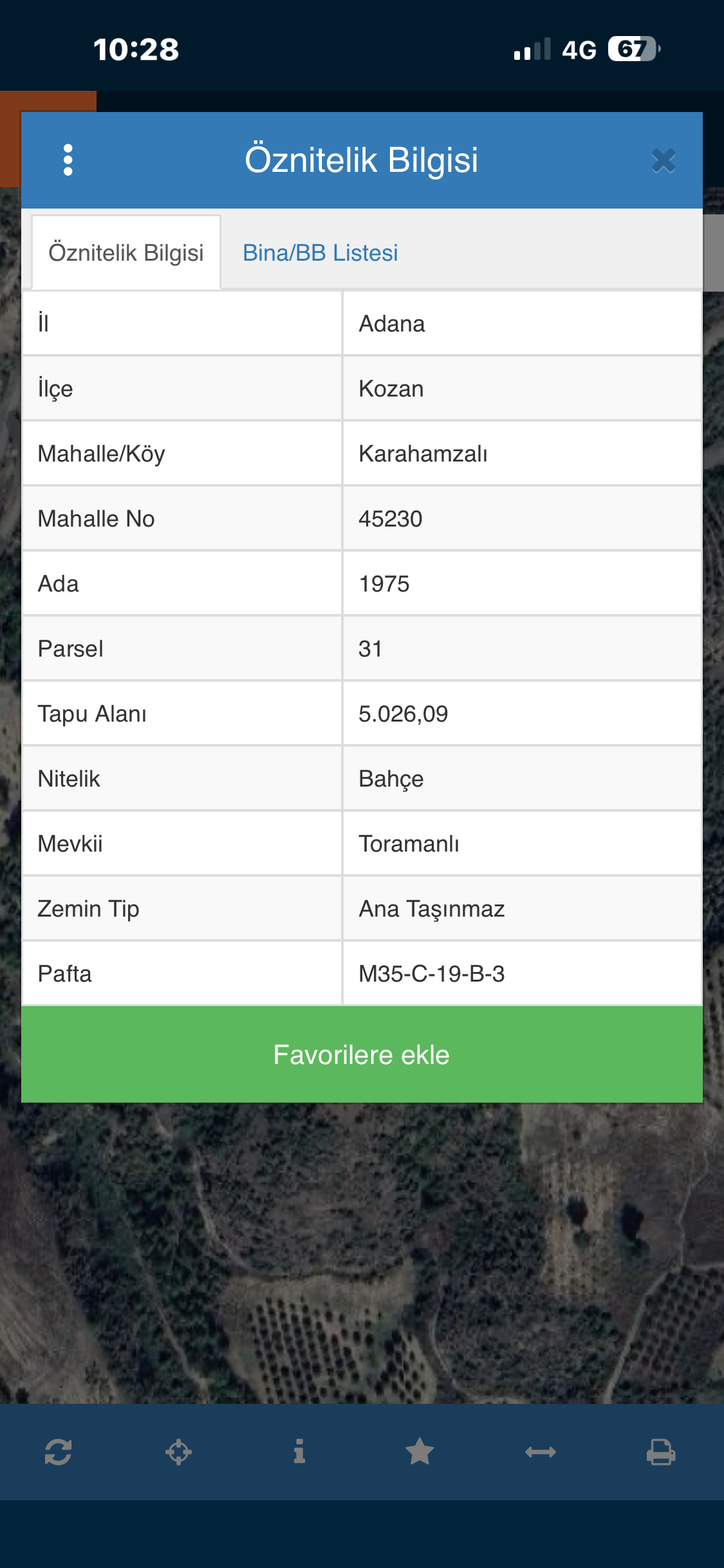Print the map using printer icon
The height and width of the screenshot is (1568, 724).
pyautogui.click(x=661, y=1452)
